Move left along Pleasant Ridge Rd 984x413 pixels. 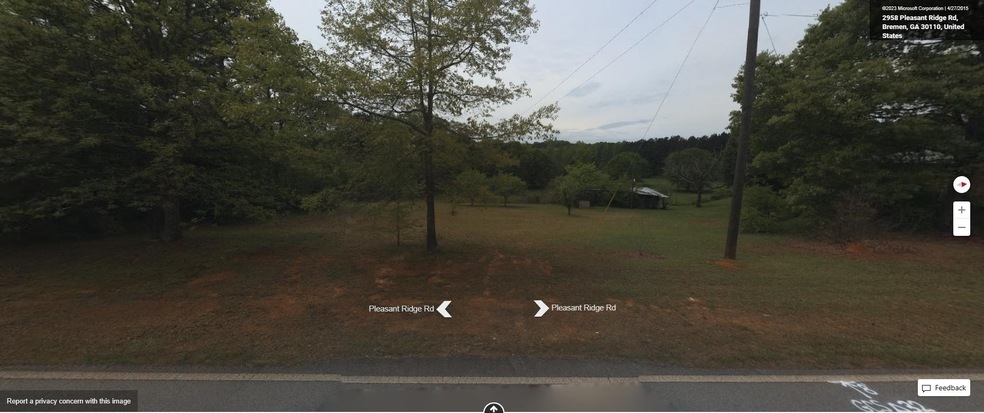click(444, 309)
